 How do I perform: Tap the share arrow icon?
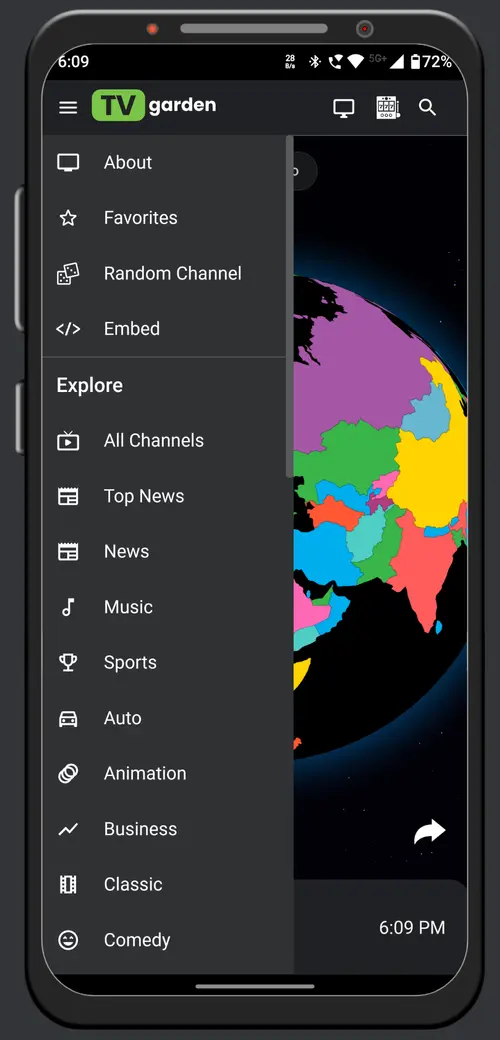[x=430, y=831]
